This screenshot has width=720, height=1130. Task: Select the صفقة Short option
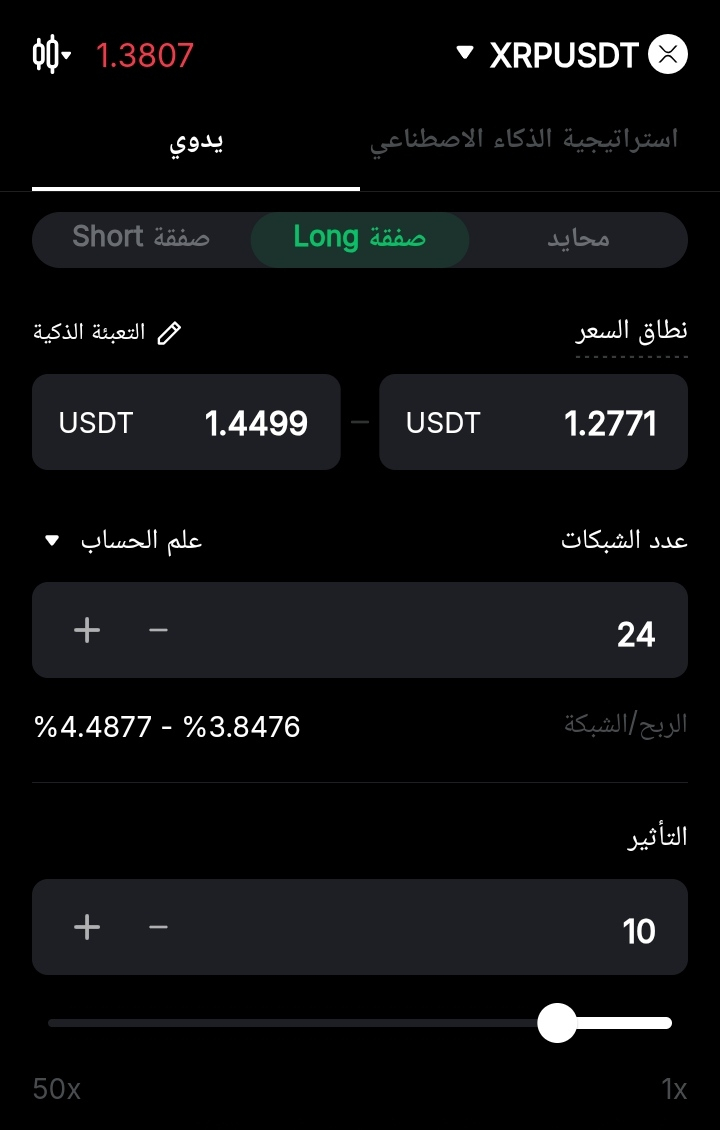point(141,238)
